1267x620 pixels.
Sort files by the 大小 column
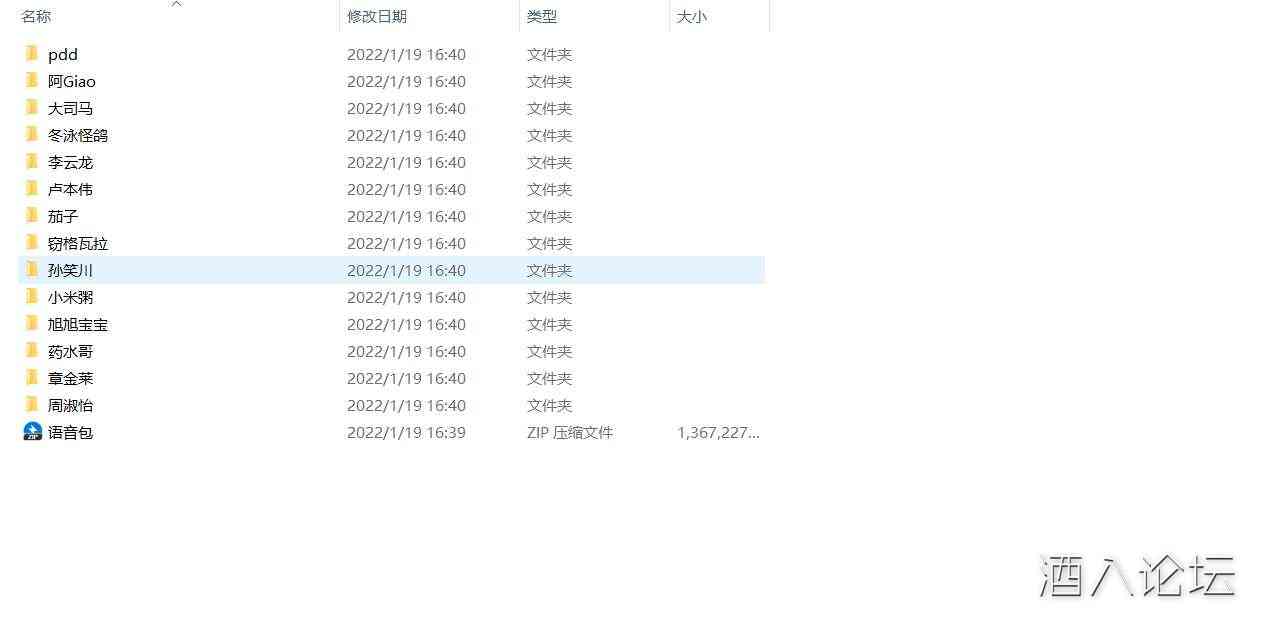692,17
